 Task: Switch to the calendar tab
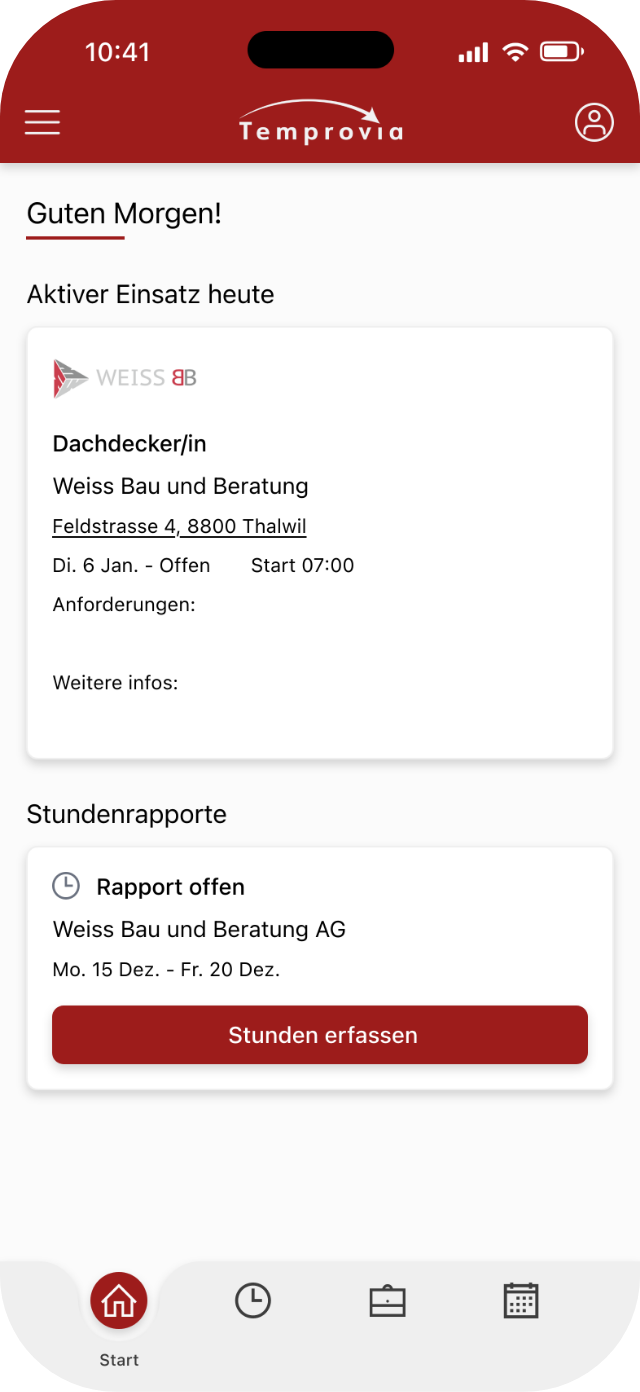tap(521, 1301)
